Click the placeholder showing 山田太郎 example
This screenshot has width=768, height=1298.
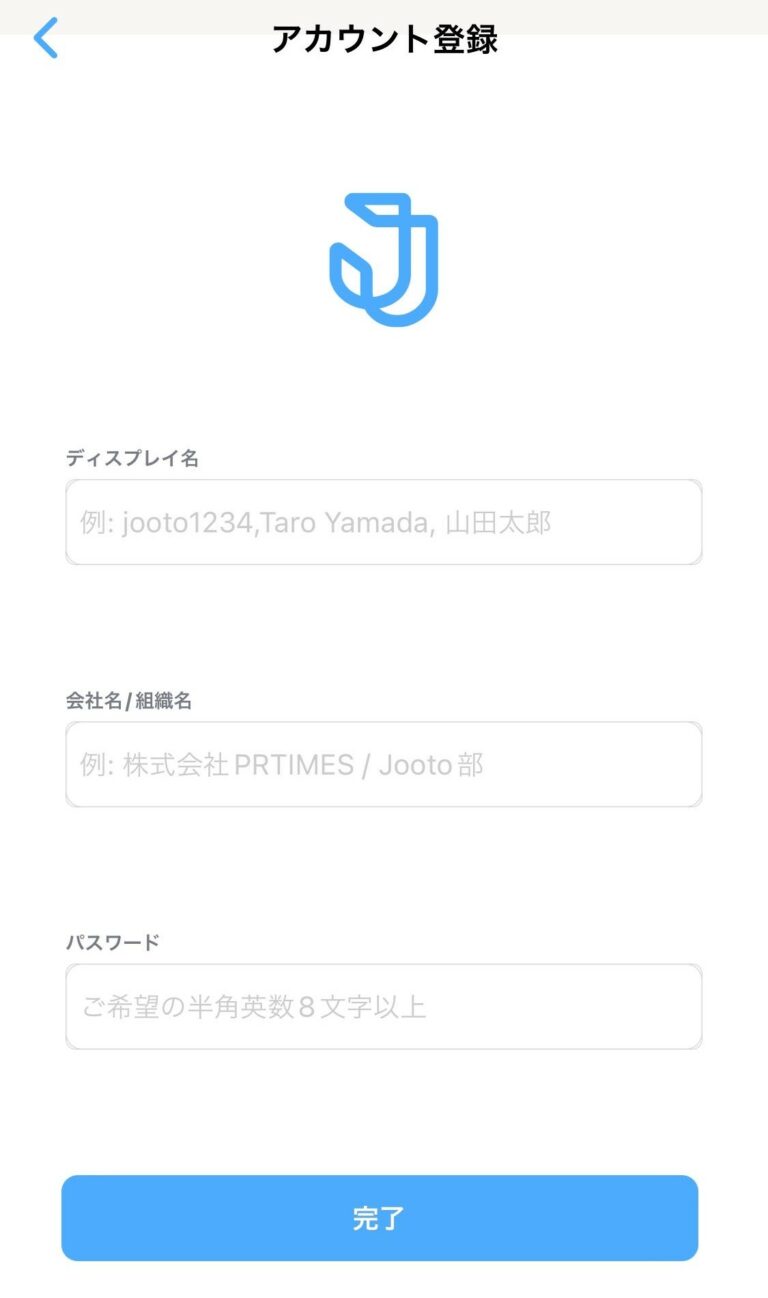click(x=383, y=521)
